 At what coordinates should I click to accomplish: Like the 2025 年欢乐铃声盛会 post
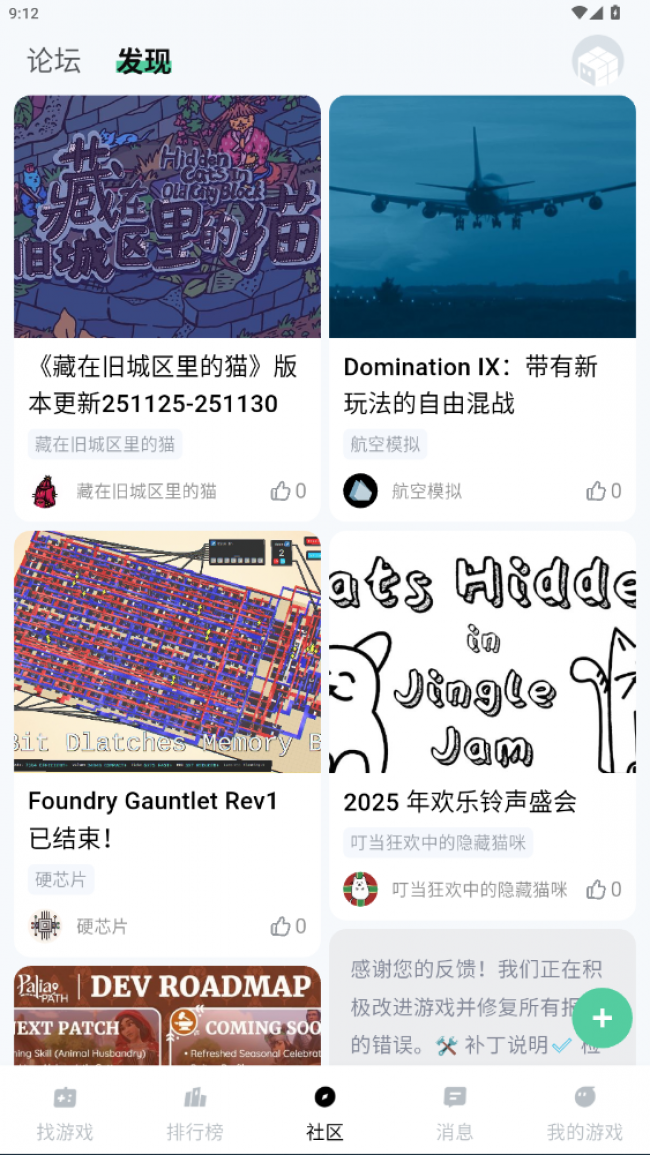603,889
